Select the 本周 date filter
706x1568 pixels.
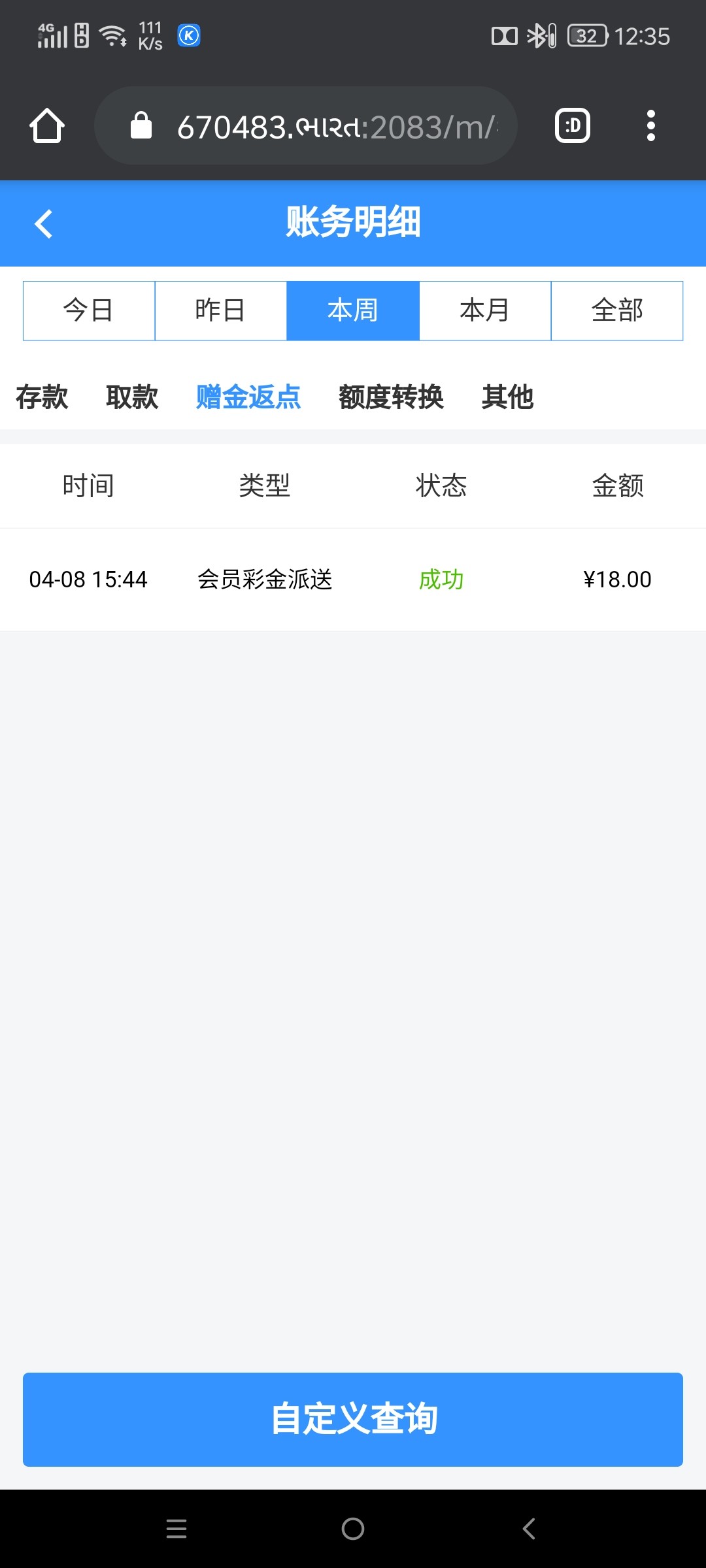click(x=353, y=310)
